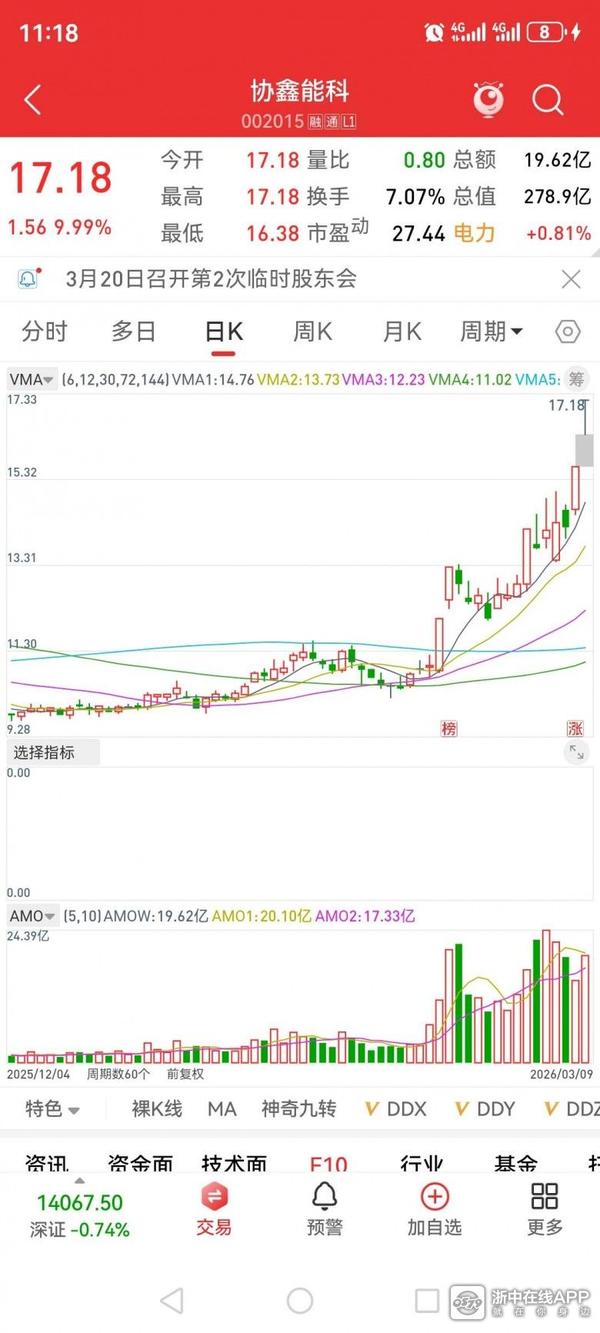Expand the chart to fullscreen
Screen dimensions: 600x1333
[x=576, y=753]
